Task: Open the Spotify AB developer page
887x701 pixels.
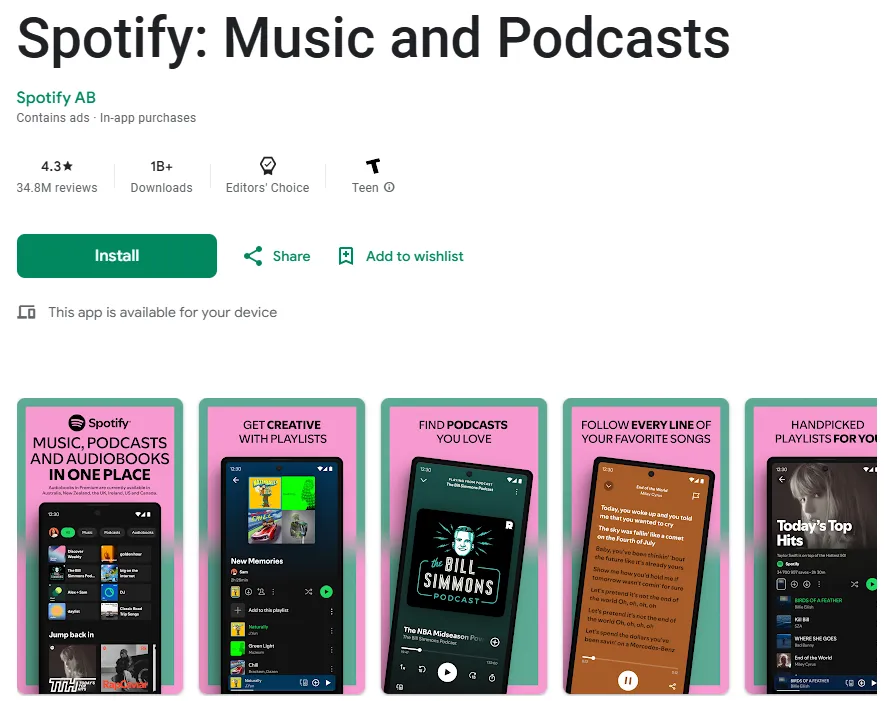Action: [x=56, y=98]
